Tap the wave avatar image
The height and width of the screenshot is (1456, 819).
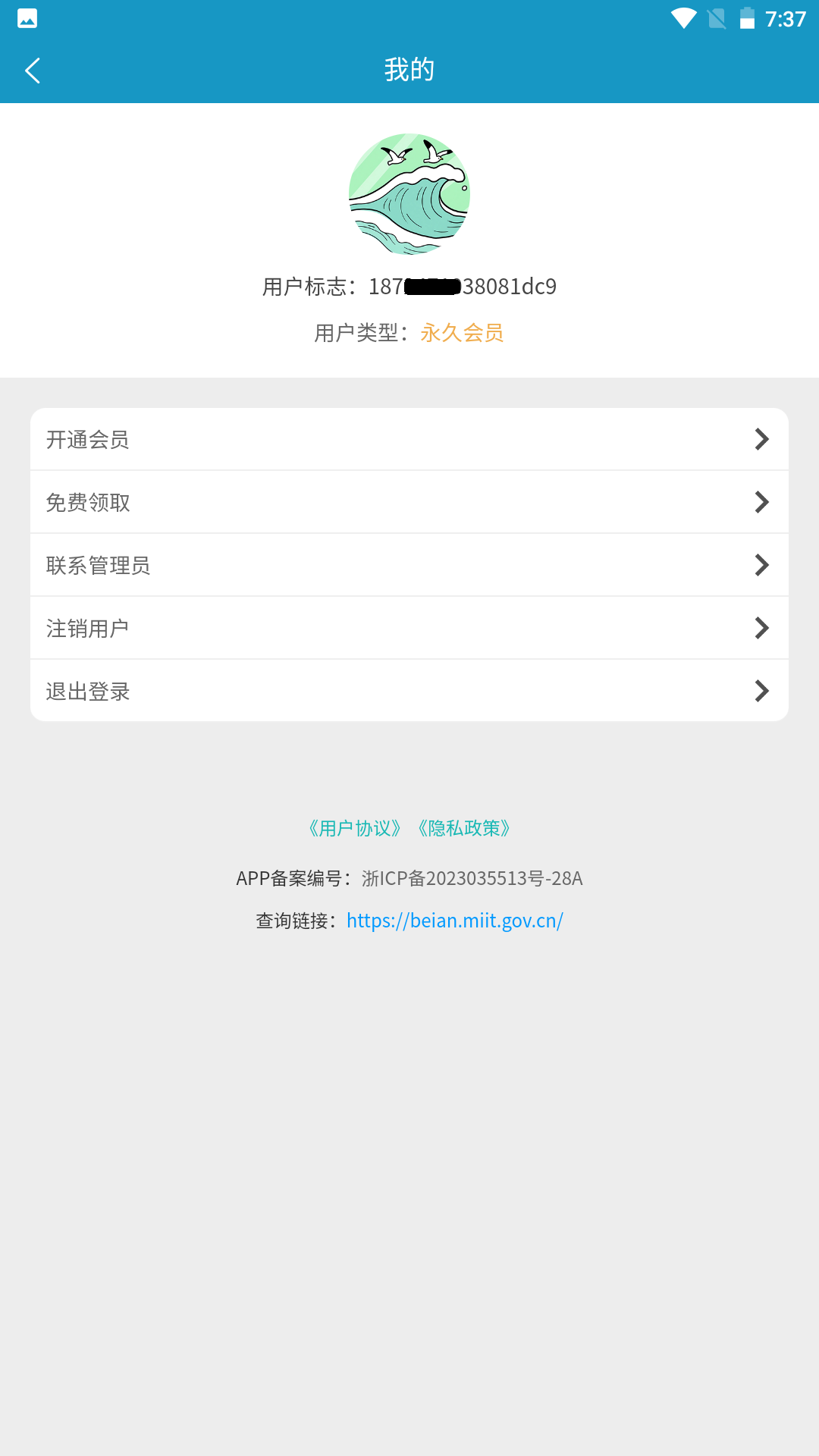pos(409,193)
